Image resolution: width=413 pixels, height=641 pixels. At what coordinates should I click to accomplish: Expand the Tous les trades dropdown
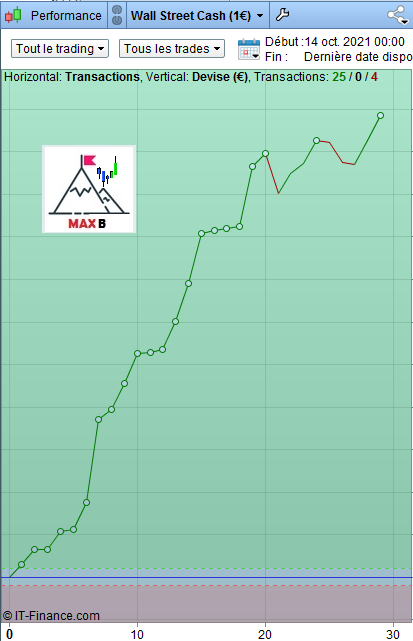[x=172, y=49]
